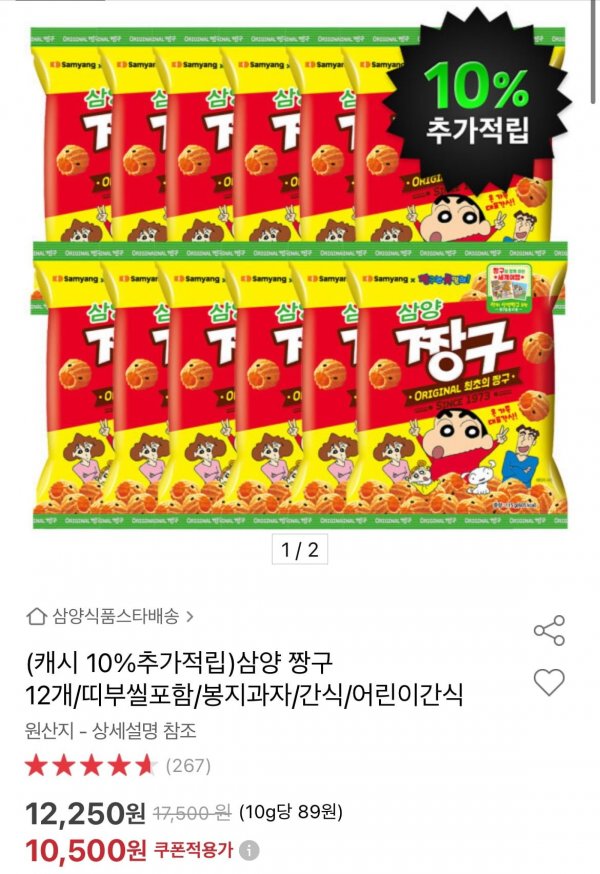Open 삼양식품스타배송 store link
600x874 pixels.
point(110,615)
